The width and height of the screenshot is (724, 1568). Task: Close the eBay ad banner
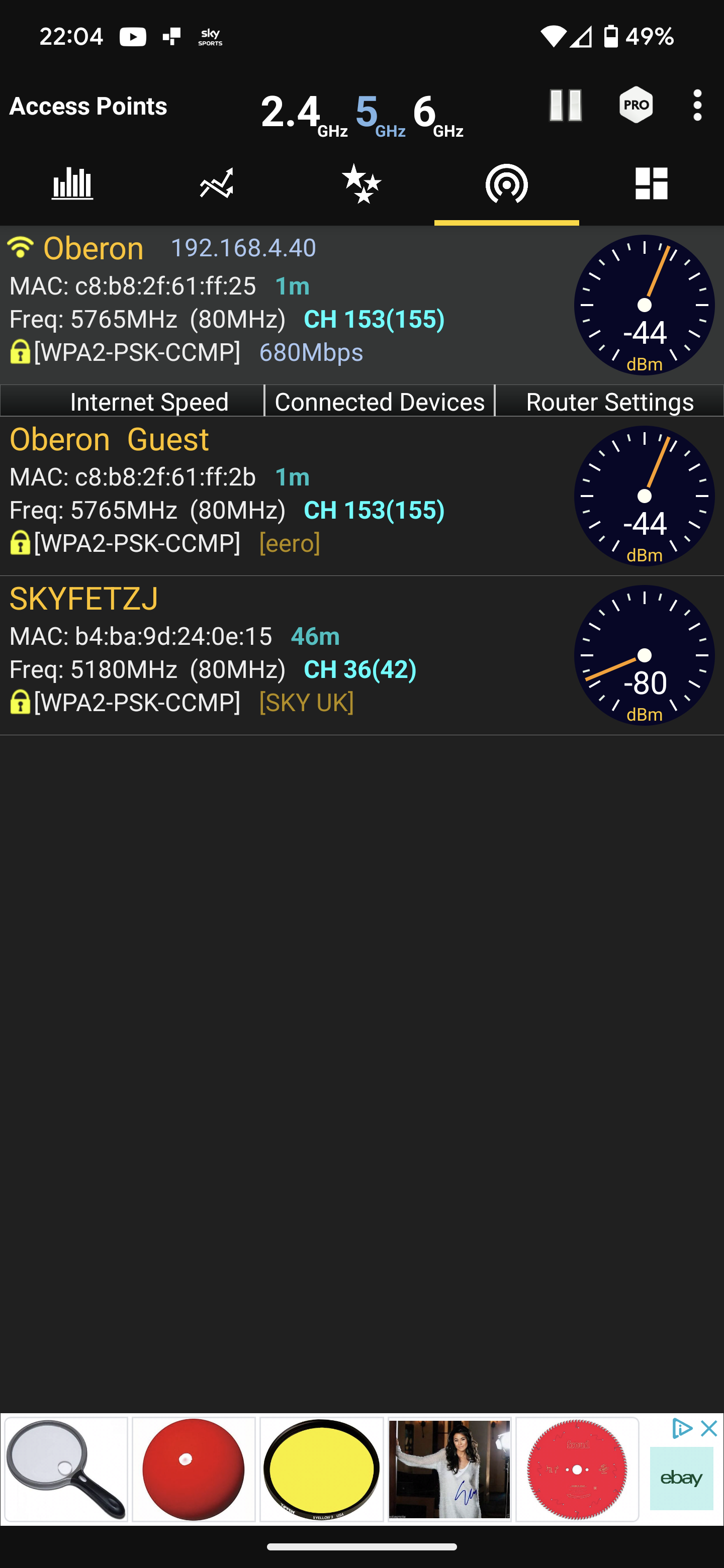click(x=709, y=1429)
